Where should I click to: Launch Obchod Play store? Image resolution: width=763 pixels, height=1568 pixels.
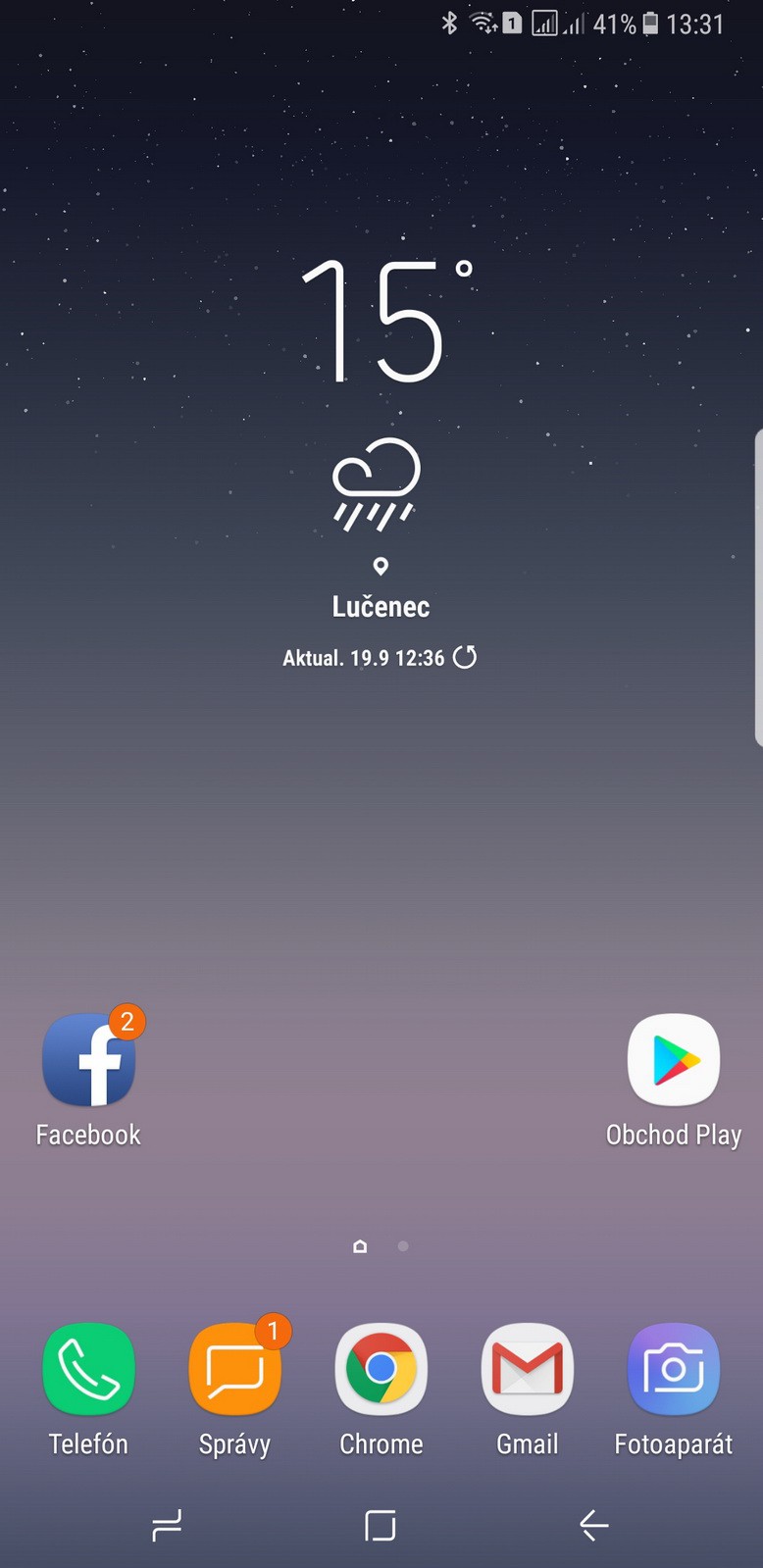[x=673, y=1061]
